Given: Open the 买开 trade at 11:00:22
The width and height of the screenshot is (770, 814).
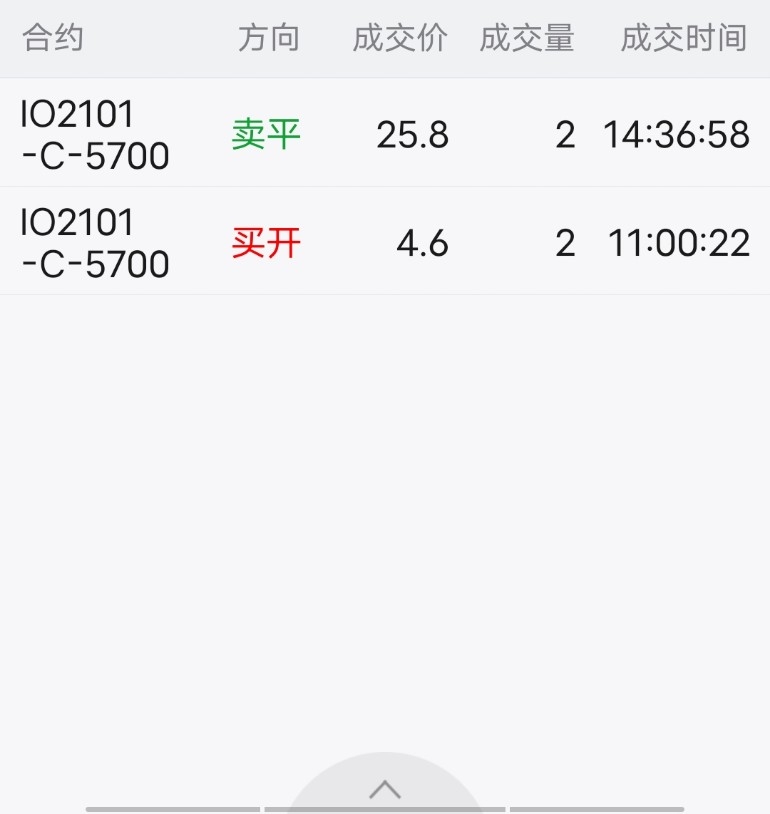Looking at the screenshot, I should tap(385, 243).
